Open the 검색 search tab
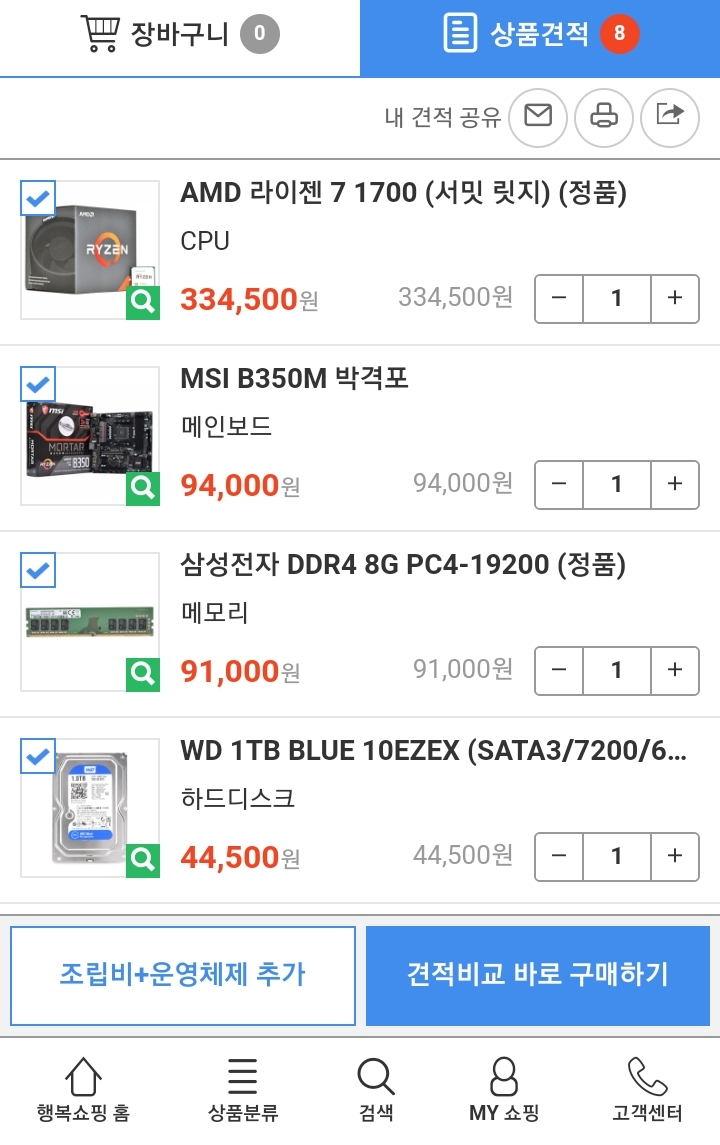 375,1091
